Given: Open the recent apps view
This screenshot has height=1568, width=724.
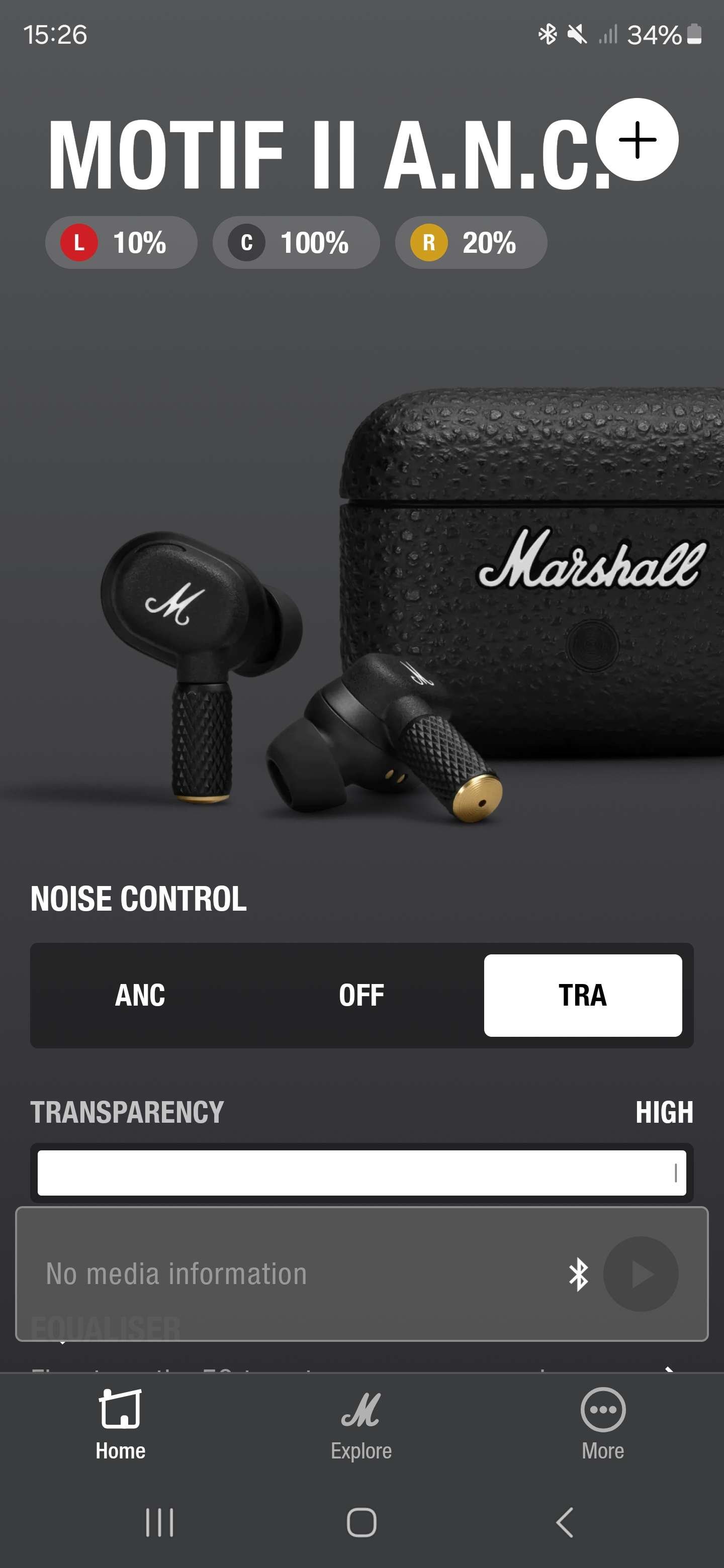Looking at the screenshot, I should (159, 1522).
